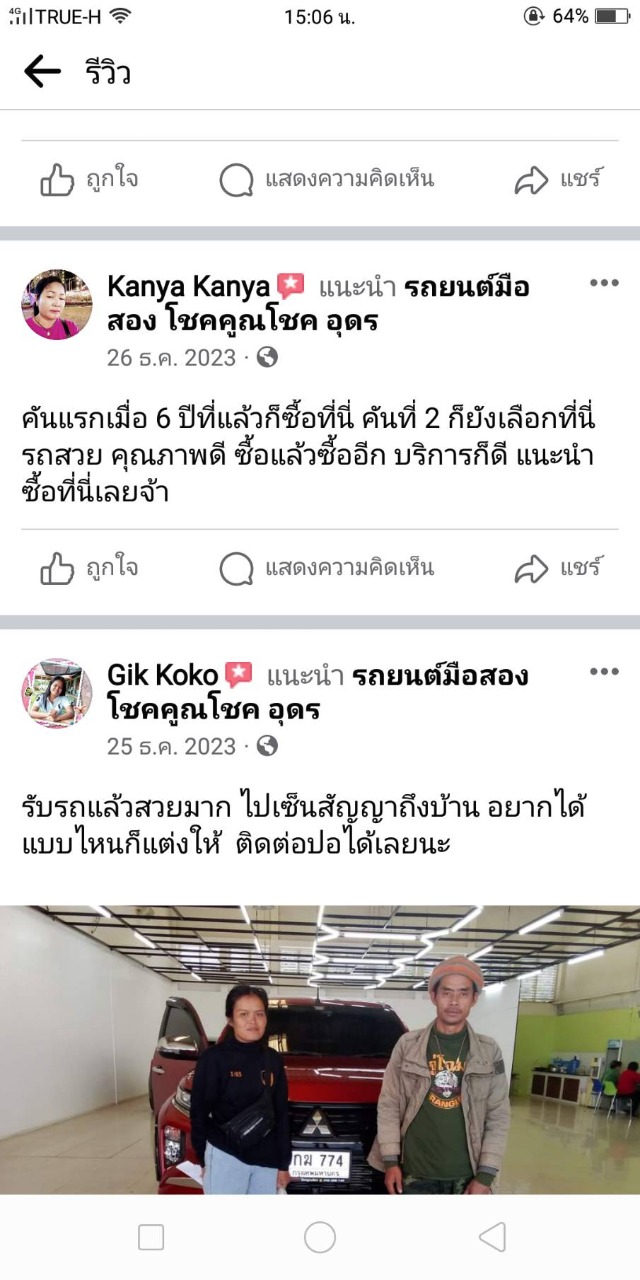The width and height of the screenshot is (640, 1280).
Task: Tap แชร์ above Kanya Kanya's review
Action: 558,180
